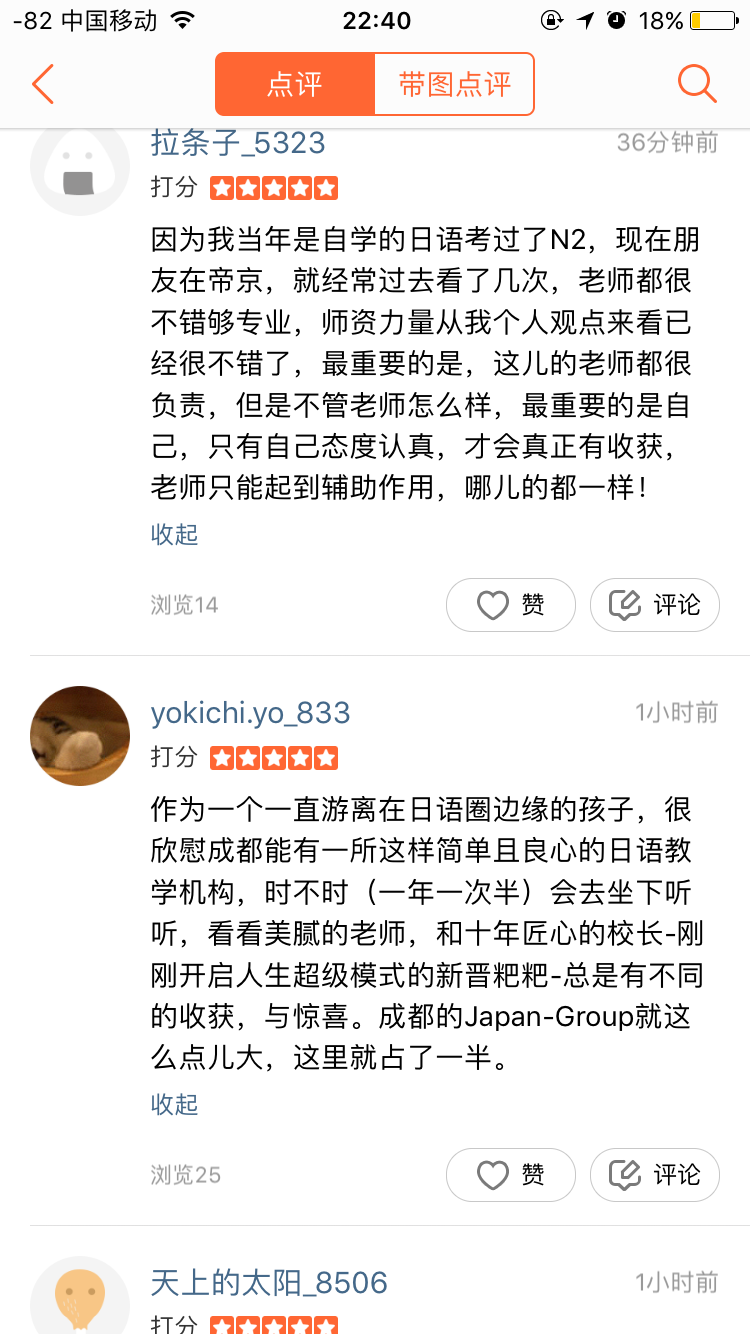Open the search magnifier icon

[x=697, y=84]
